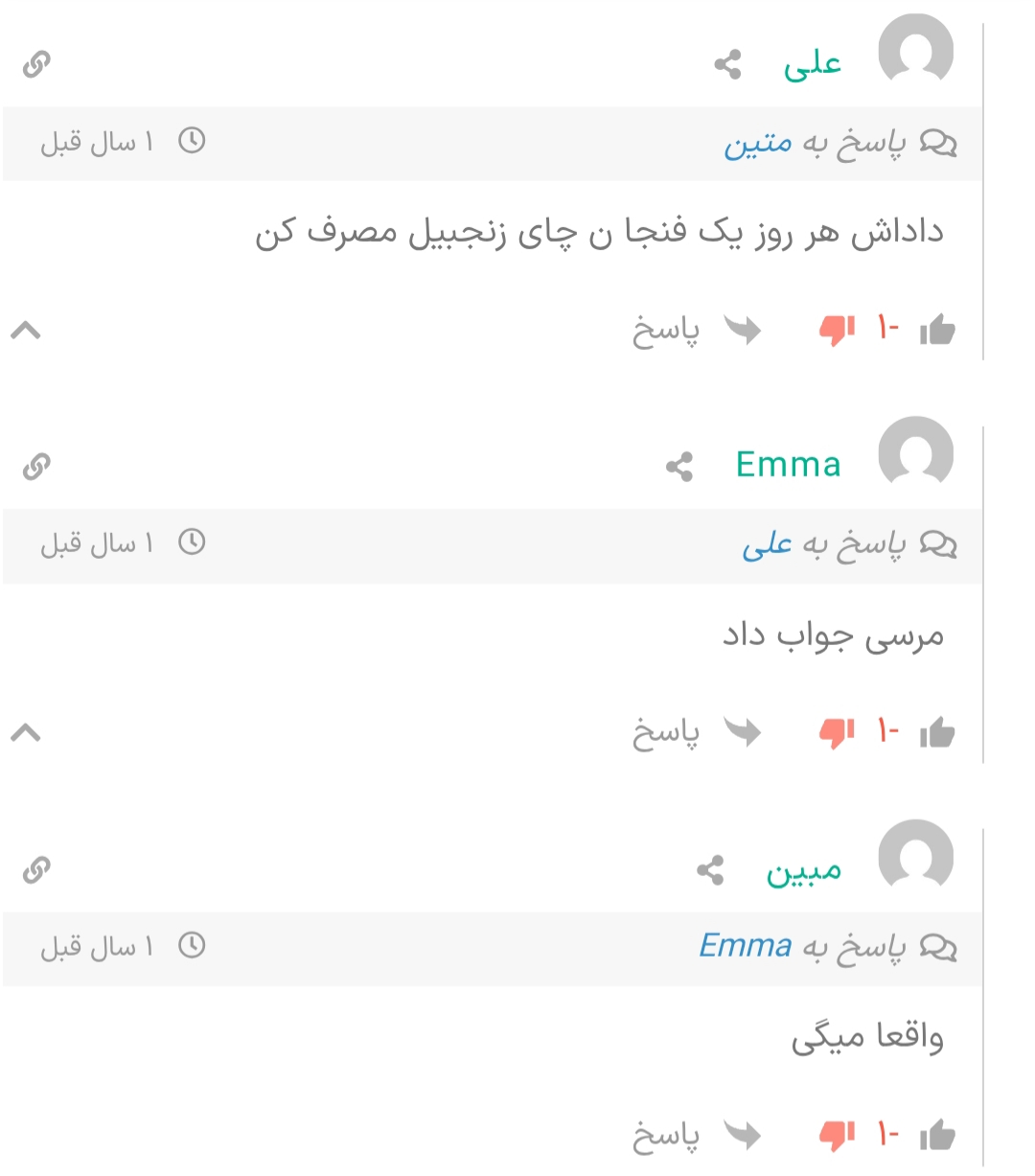Like مبین's comment
The height and width of the screenshot is (1176, 1035).
[937, 1137]
